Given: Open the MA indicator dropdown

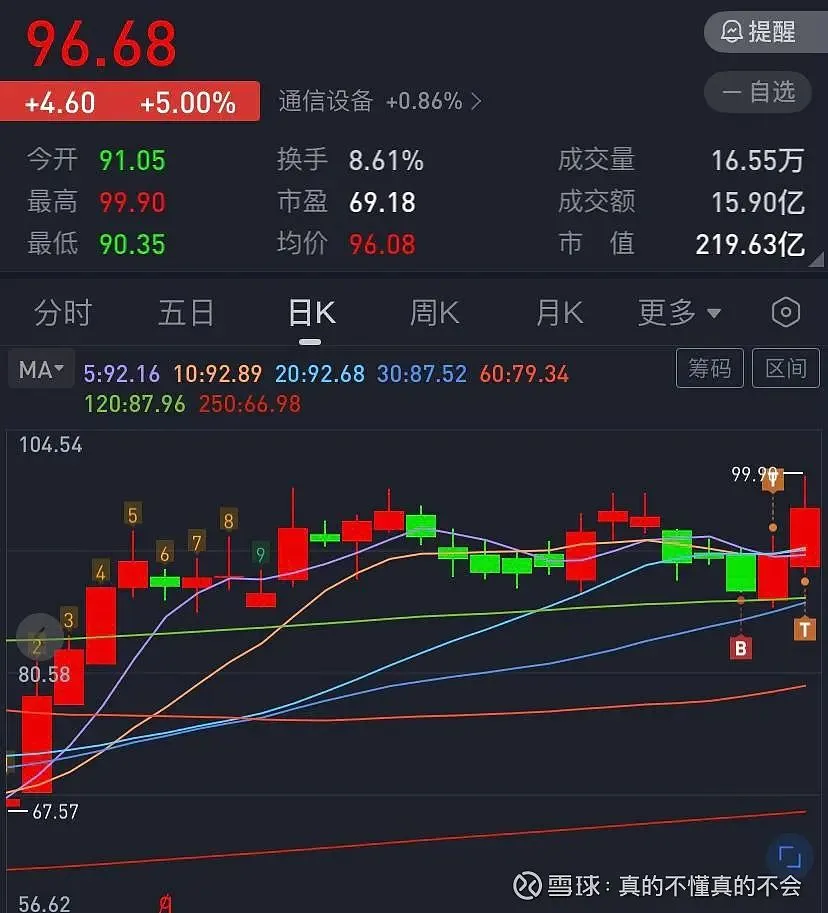Looking at the screenshot, I should [x=41, y=370].
